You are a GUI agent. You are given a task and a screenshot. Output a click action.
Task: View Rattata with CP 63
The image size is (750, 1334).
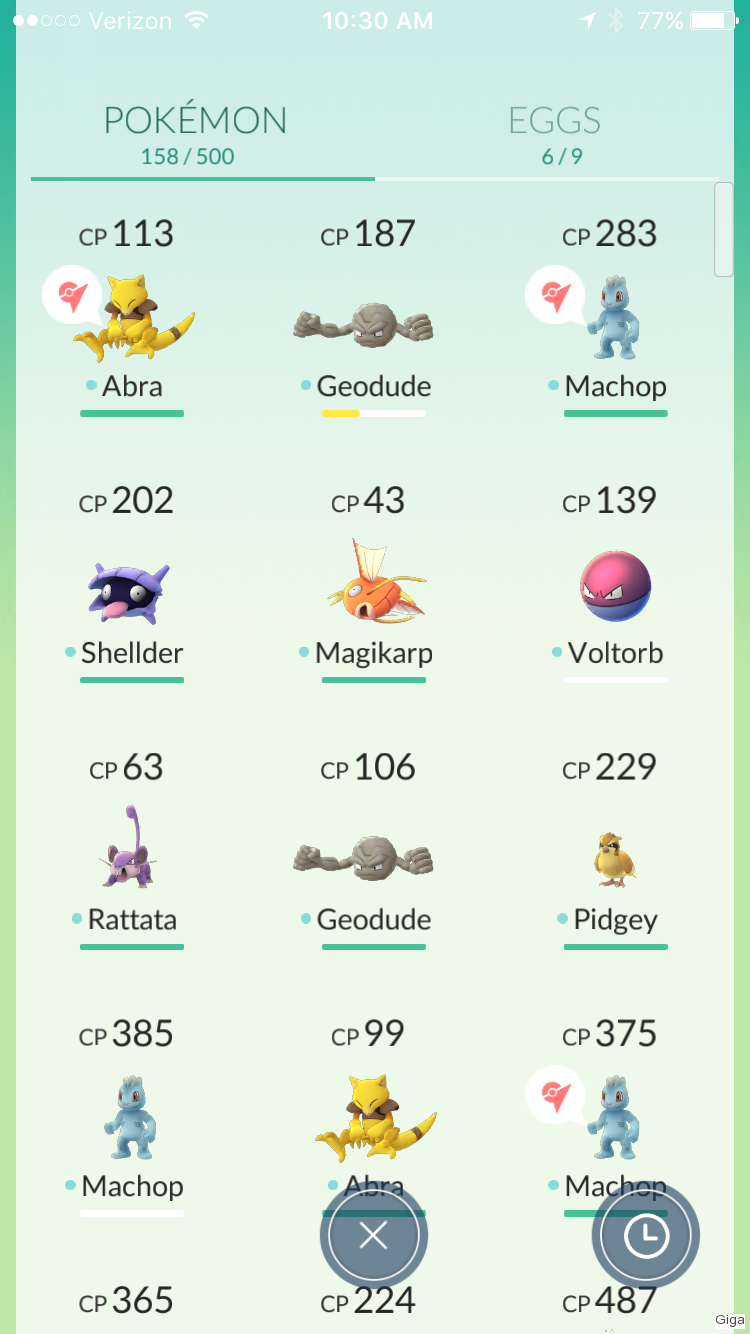[x=131, y=852]
